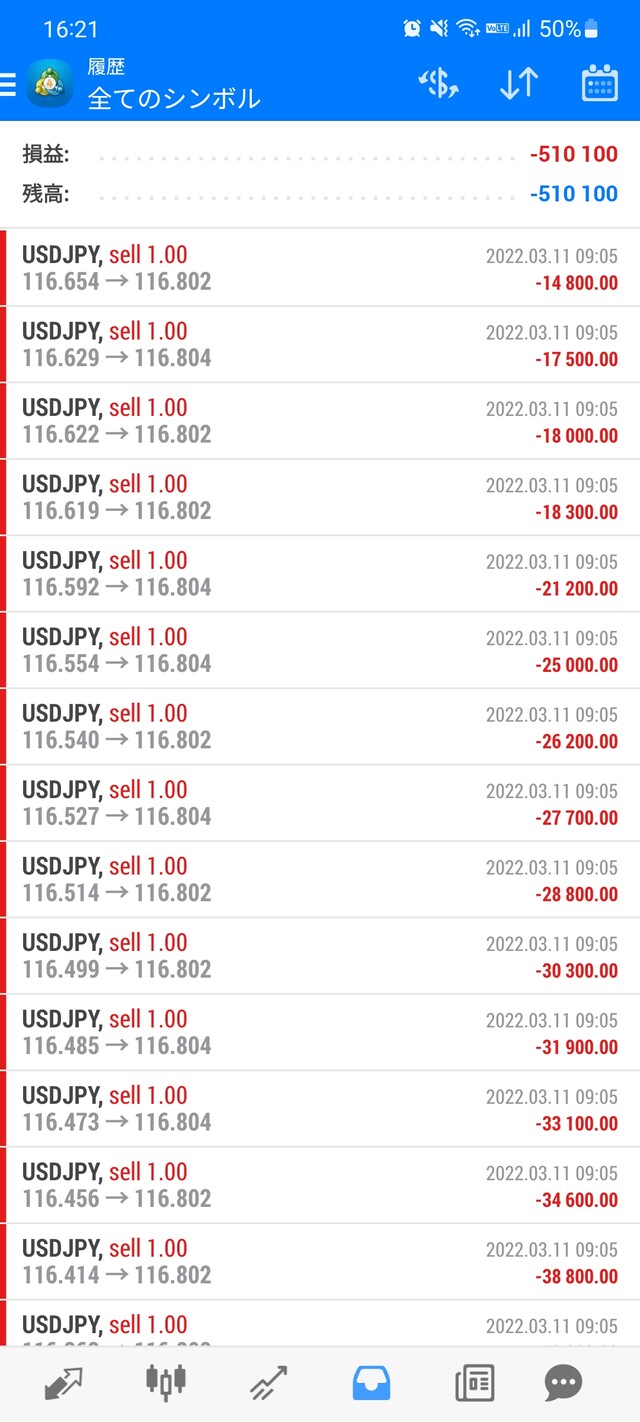Select the trade with loss -30 300.00
This screenshot has height=1422, width=640.
(320, 957)
